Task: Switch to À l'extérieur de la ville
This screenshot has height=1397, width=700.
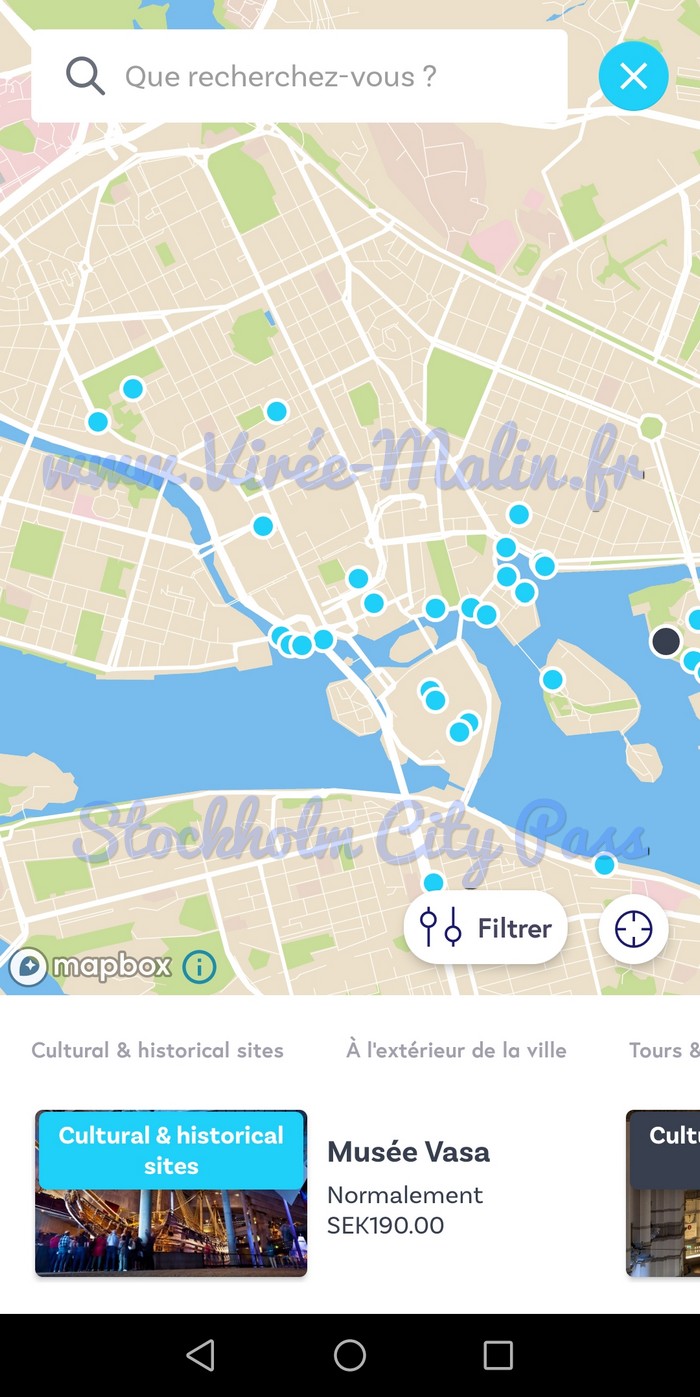Action: (456, 1050)
